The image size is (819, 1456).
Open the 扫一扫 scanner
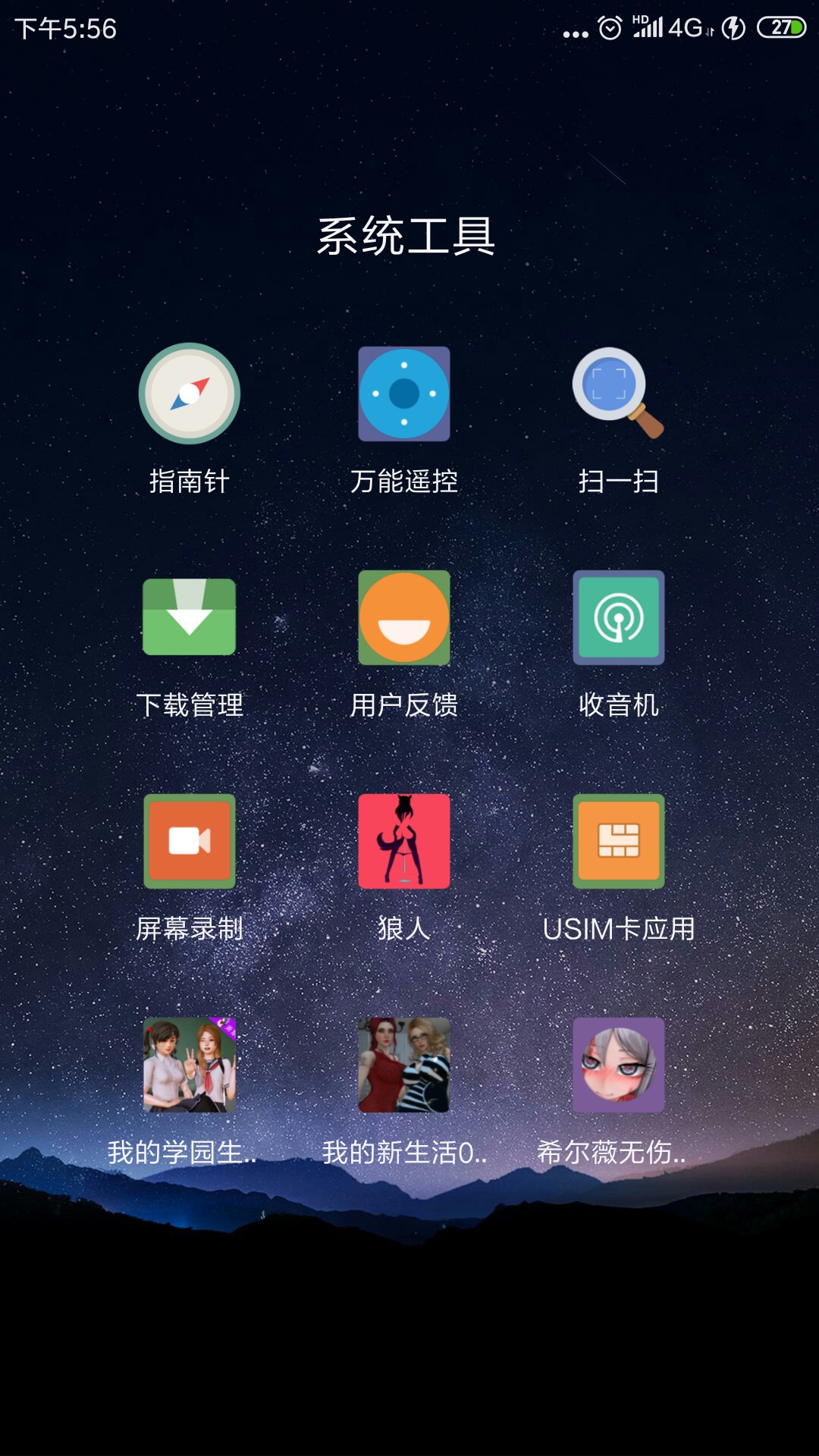click(618, 394)
